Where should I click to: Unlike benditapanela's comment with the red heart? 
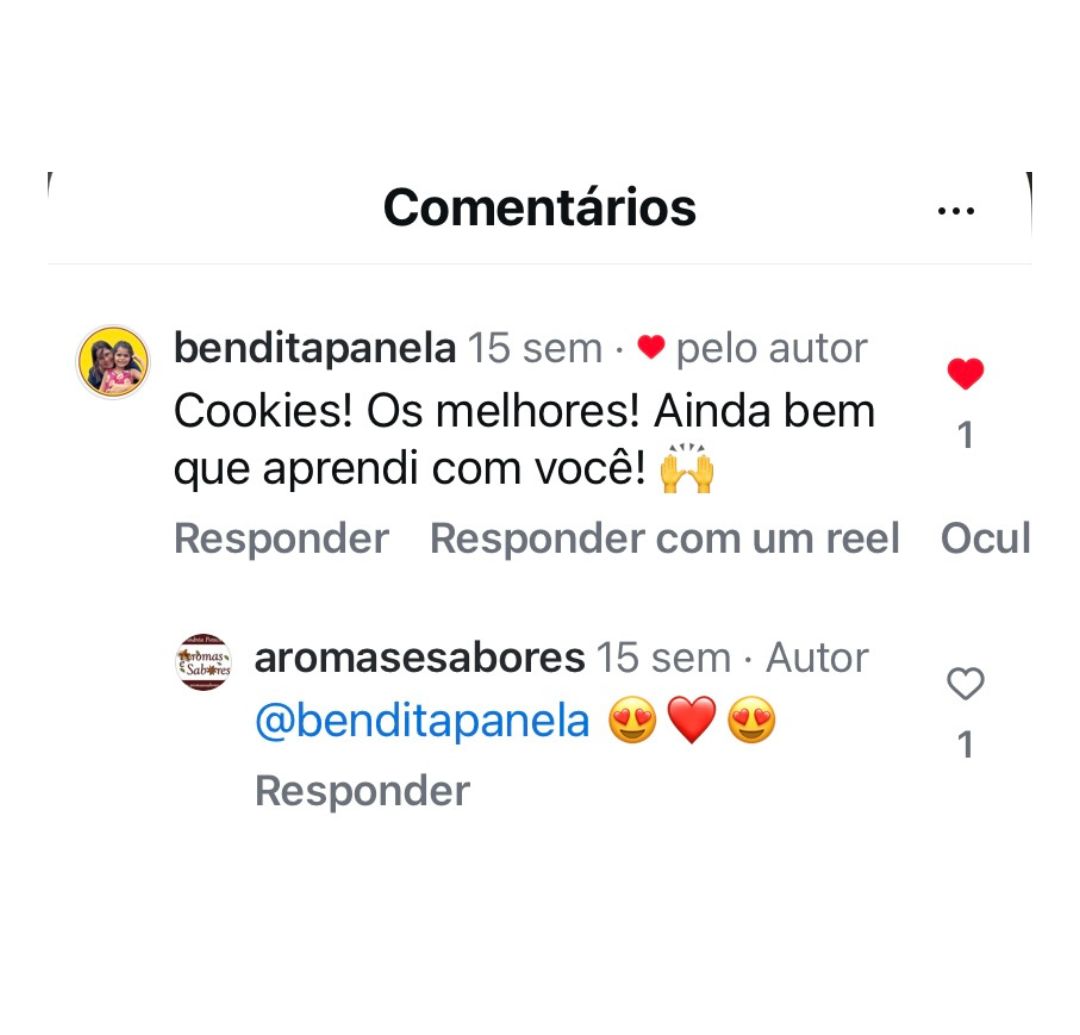965,374
